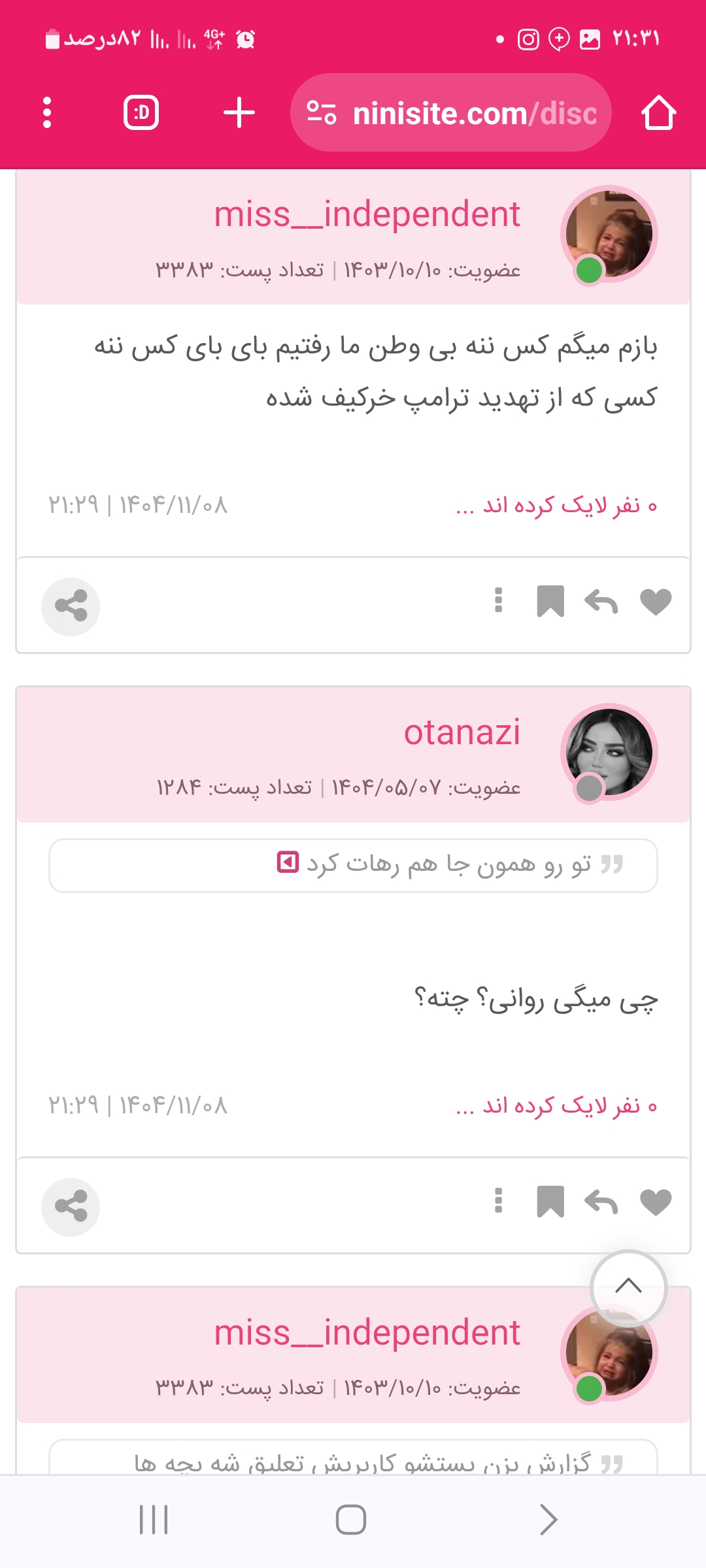The image size is (706, 1568).
Task: Open recent apps from the navigation bar
Action: (x=154, y=1520)
